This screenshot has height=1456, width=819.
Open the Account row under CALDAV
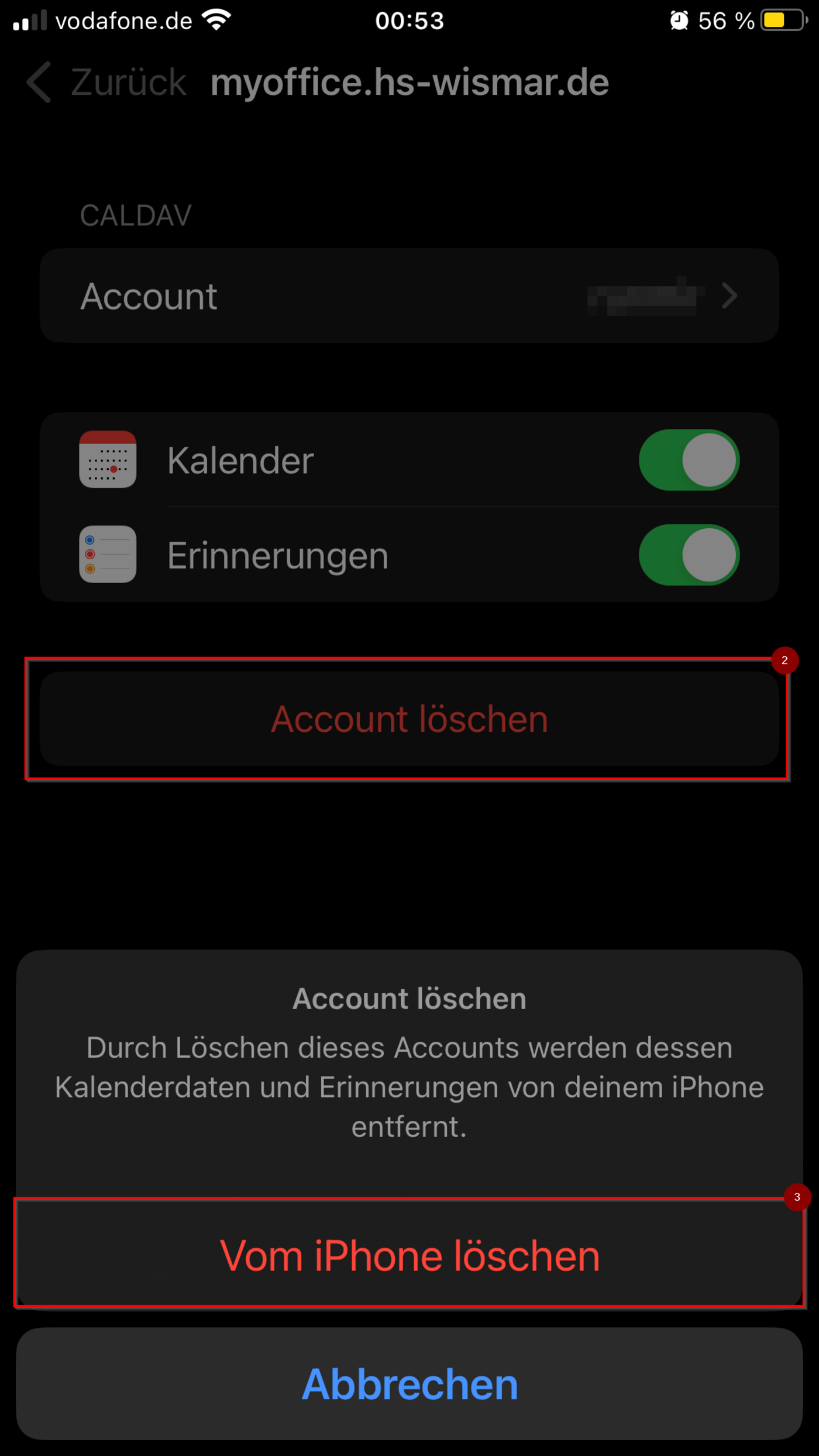pos(409,296)
